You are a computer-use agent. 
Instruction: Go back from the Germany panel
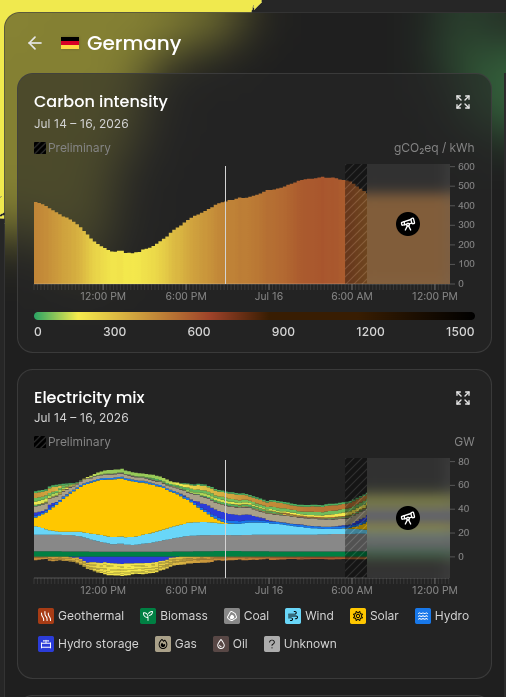35,43
